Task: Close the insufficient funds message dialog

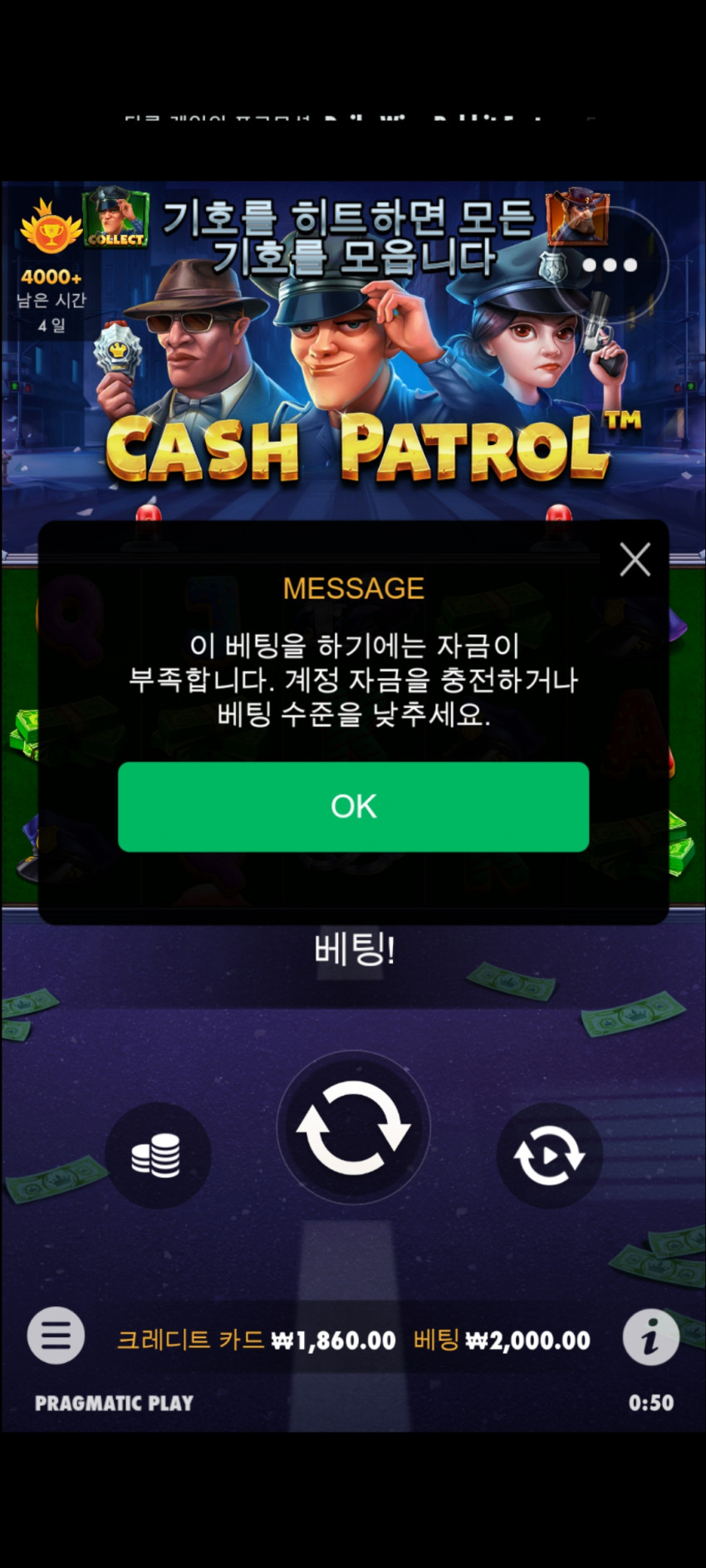Action: click(x=635, y=559)
